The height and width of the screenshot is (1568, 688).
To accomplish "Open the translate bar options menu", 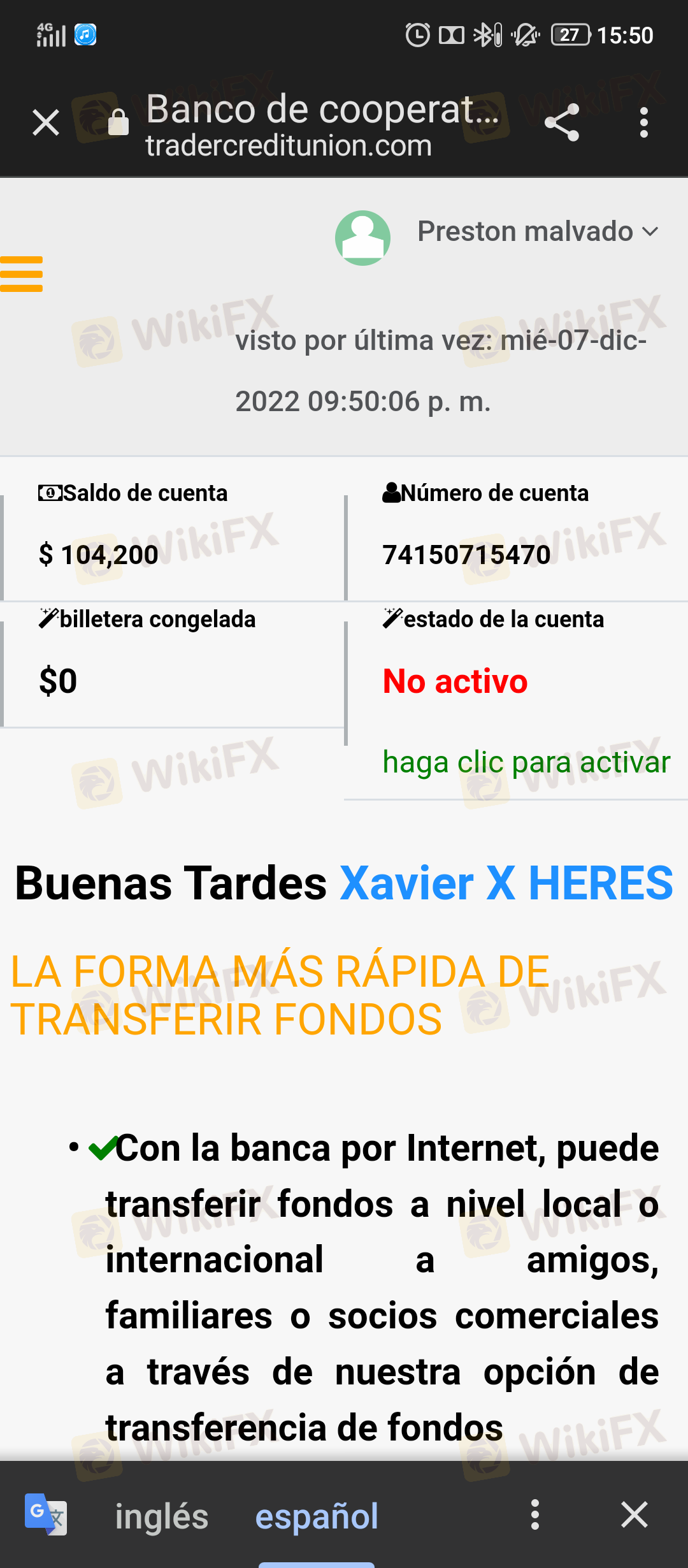I will pos(535,1514).
